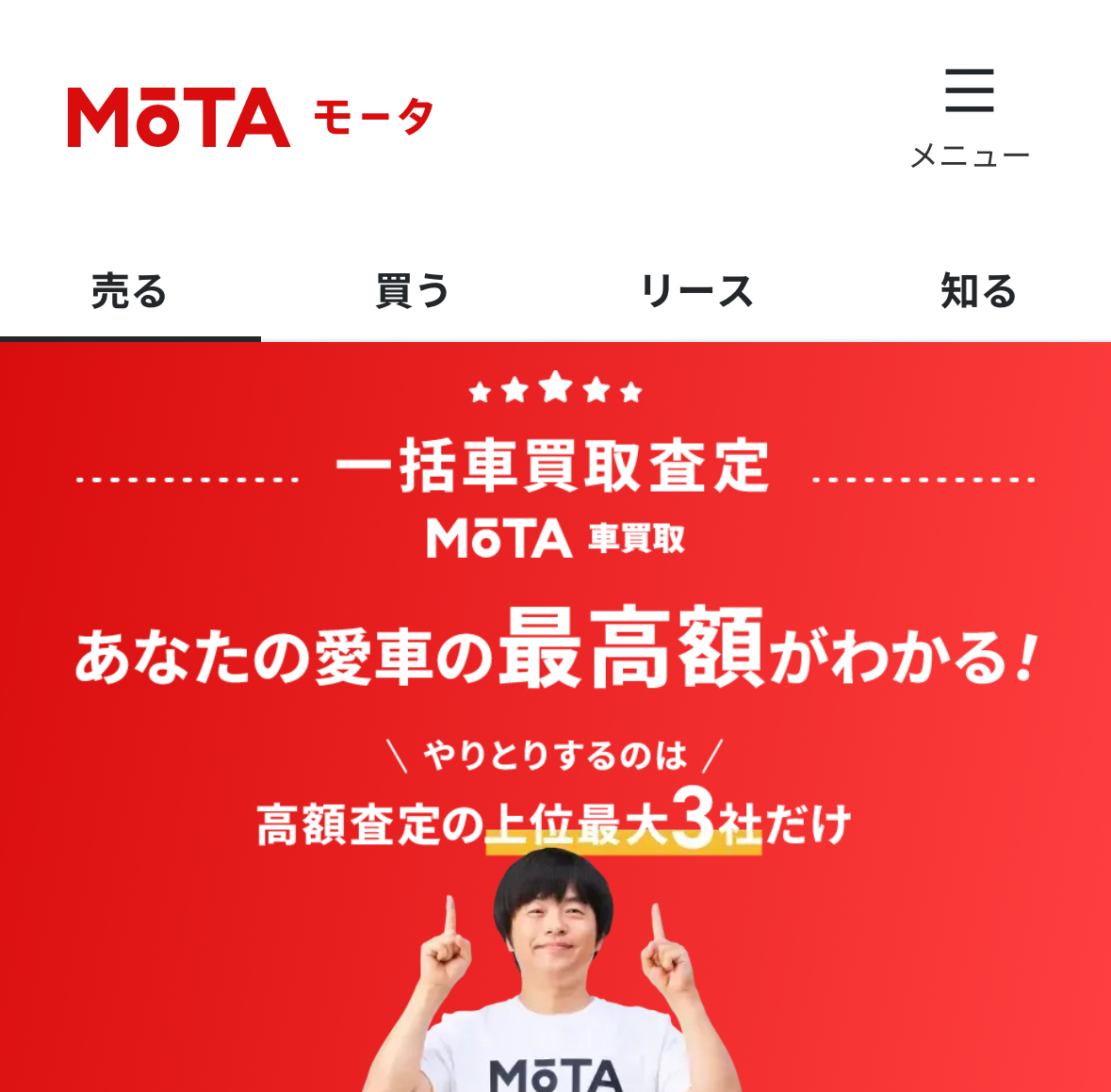Tap the MOTA モータ home logo

tap(251, 118)
